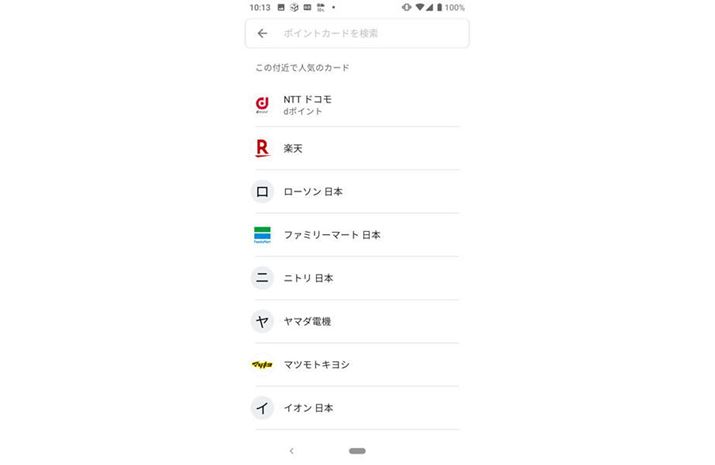Open ローソン 日本 card entry
Image resolution: width=715 pixels, height=465 pixels.
356,191
